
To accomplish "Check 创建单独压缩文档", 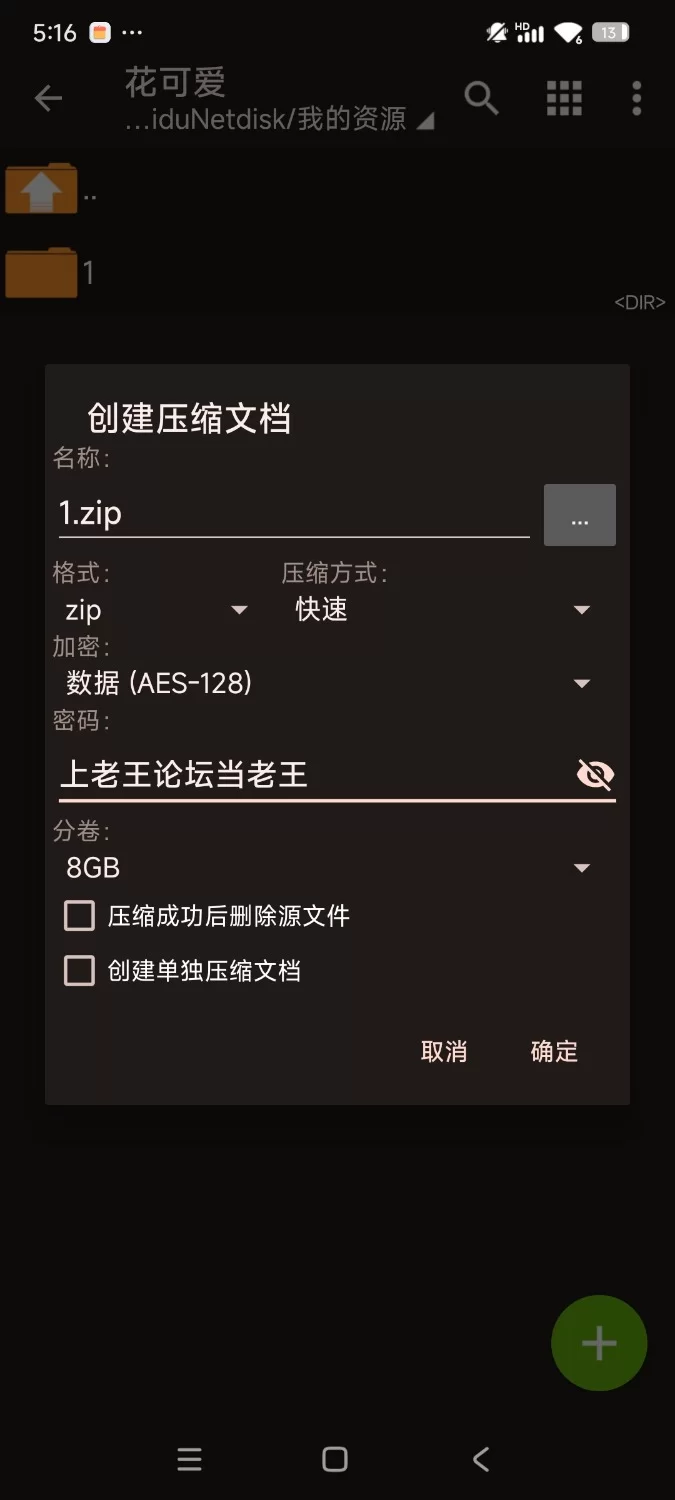I will [80, 971].
